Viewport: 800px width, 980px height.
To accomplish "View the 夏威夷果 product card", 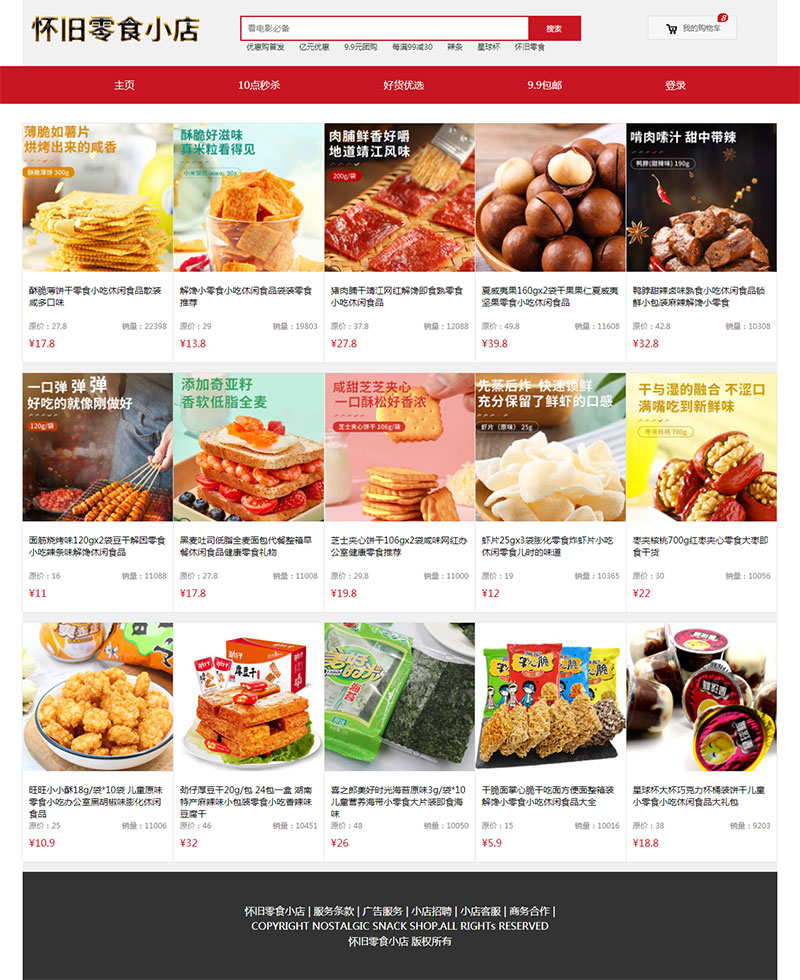I will pyautogui.click(x=551, y=240).
